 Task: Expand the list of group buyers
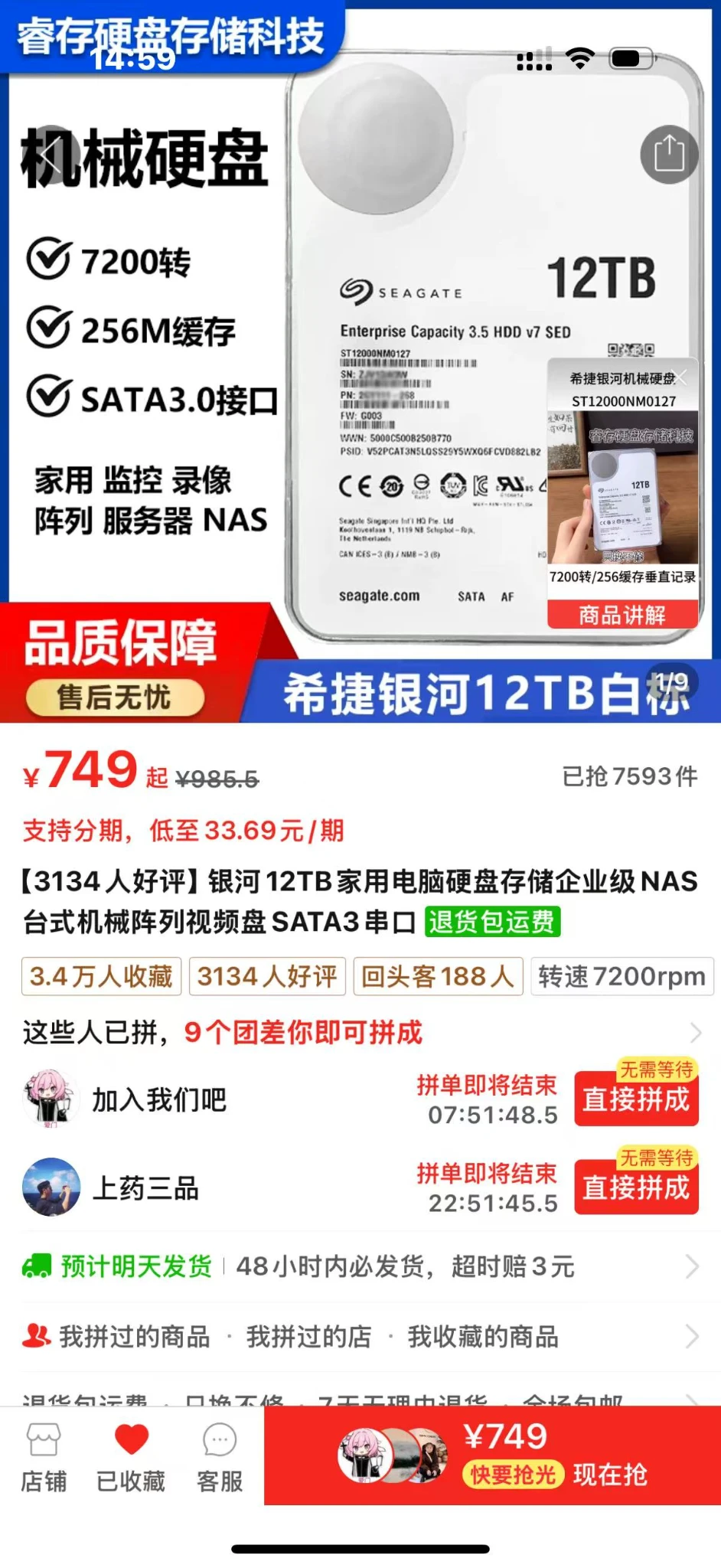point(694,1032)
